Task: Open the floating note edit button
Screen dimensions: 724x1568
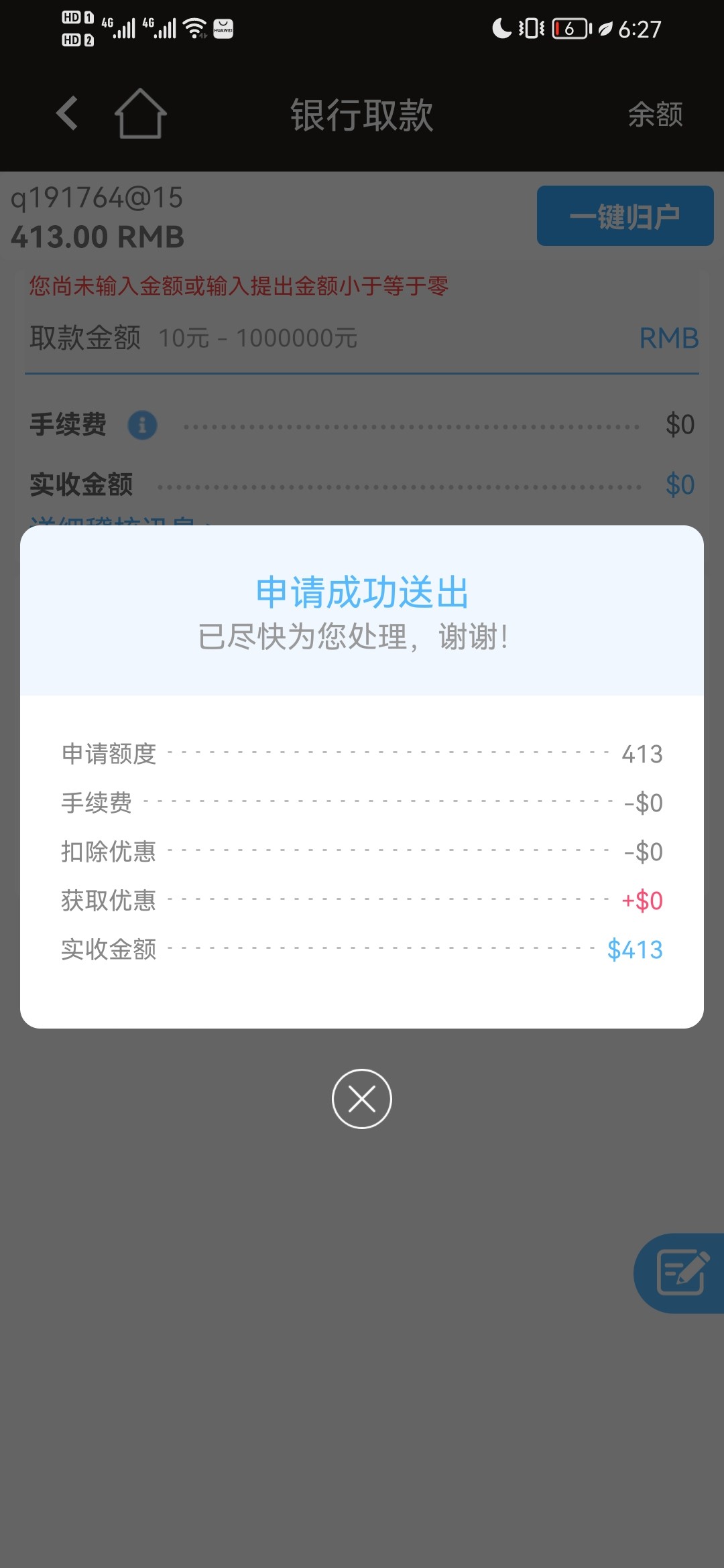Action: click(x=682, y=1272)
